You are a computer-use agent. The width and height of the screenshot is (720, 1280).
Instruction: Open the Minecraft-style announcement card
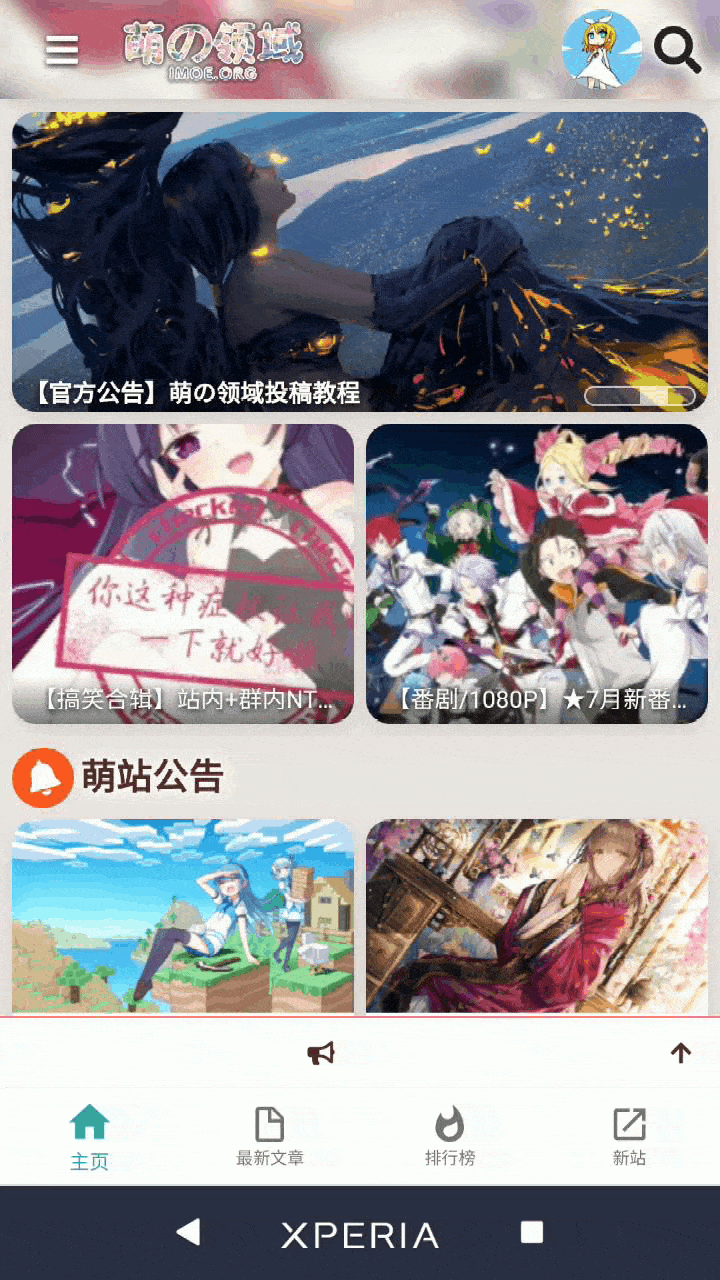click(x=183, y=915)
